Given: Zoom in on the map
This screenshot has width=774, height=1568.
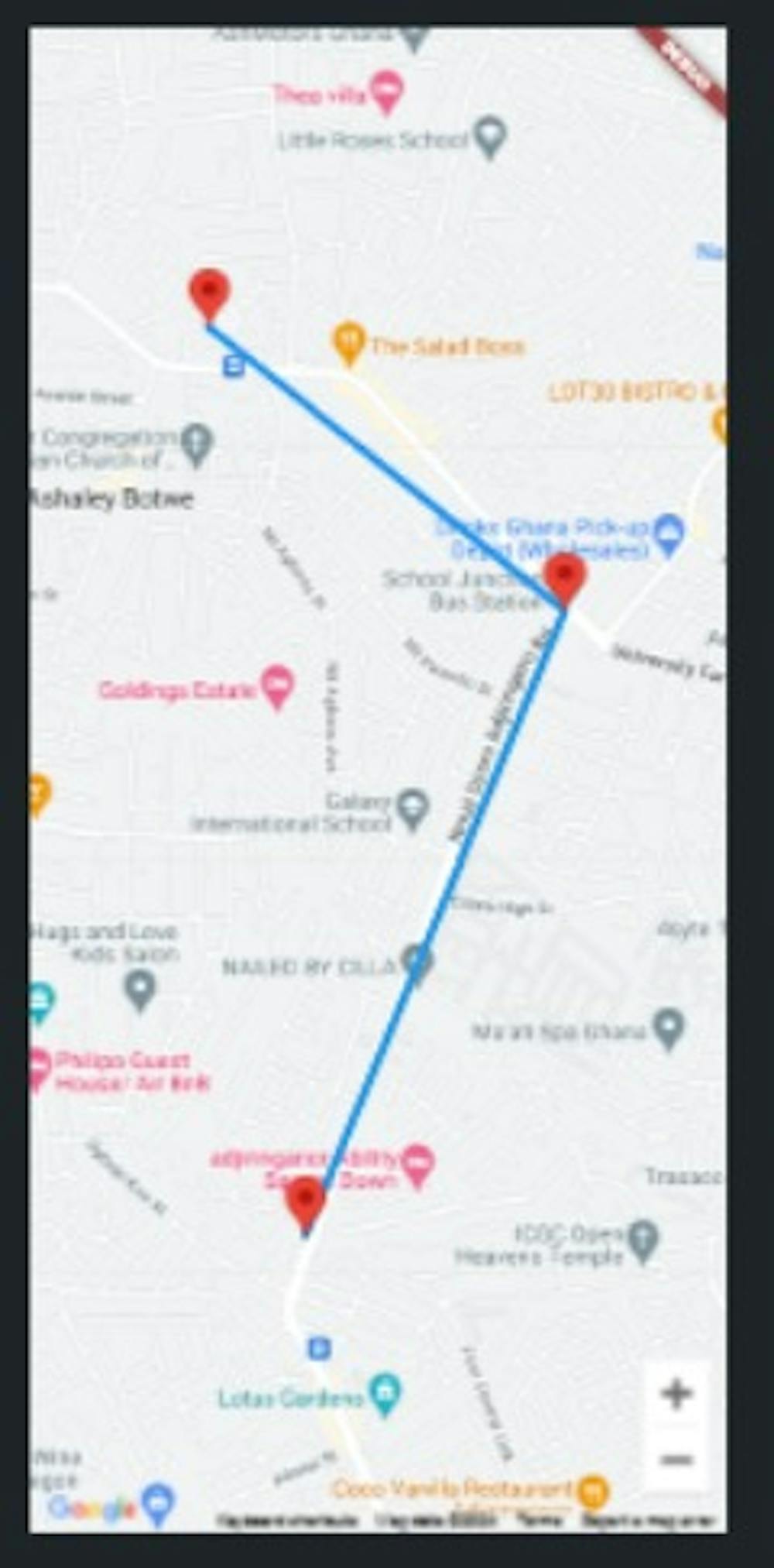Looking at the screenshot, I should 676,1394.
